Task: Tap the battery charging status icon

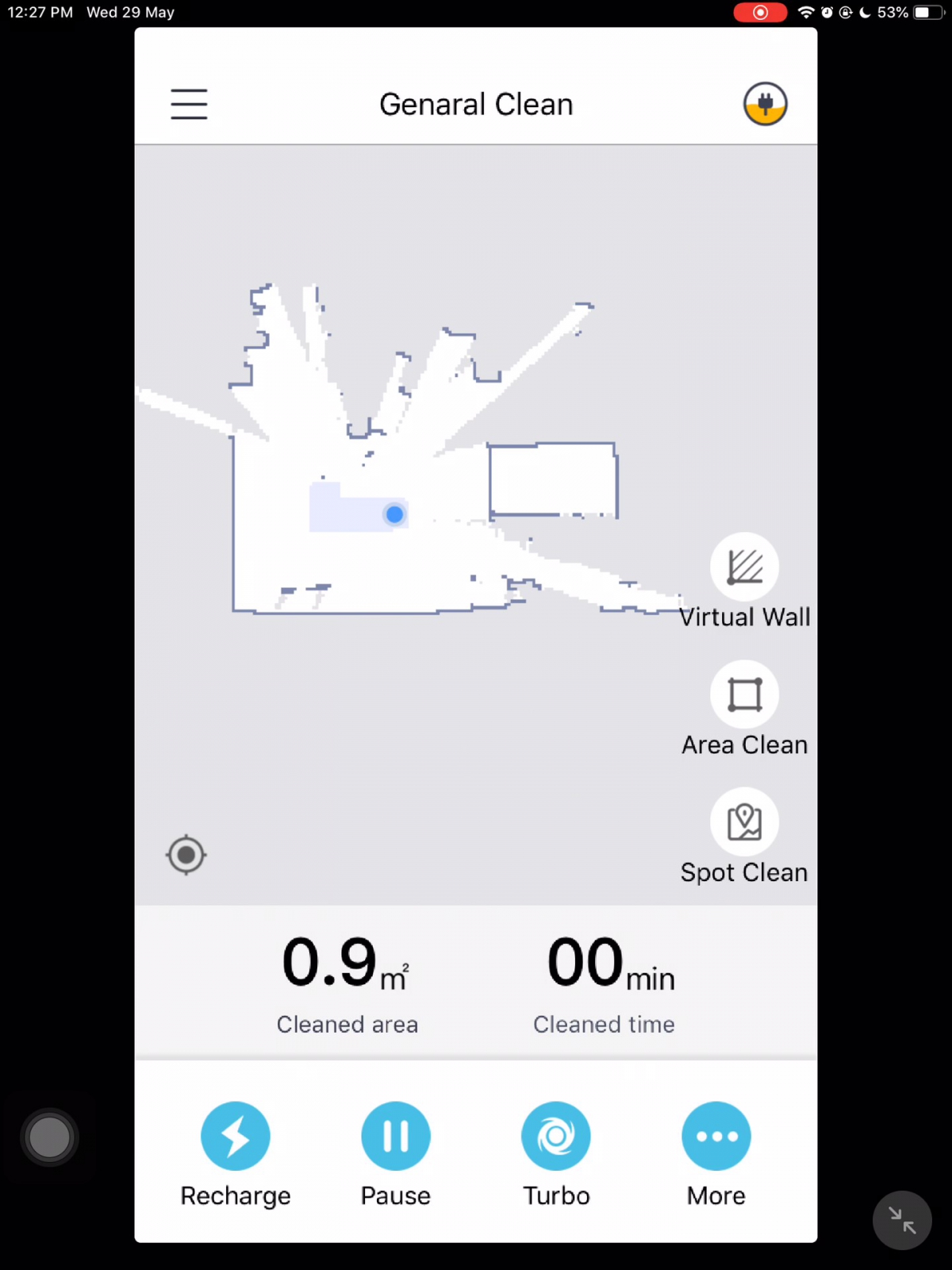Action: point(765,104)
